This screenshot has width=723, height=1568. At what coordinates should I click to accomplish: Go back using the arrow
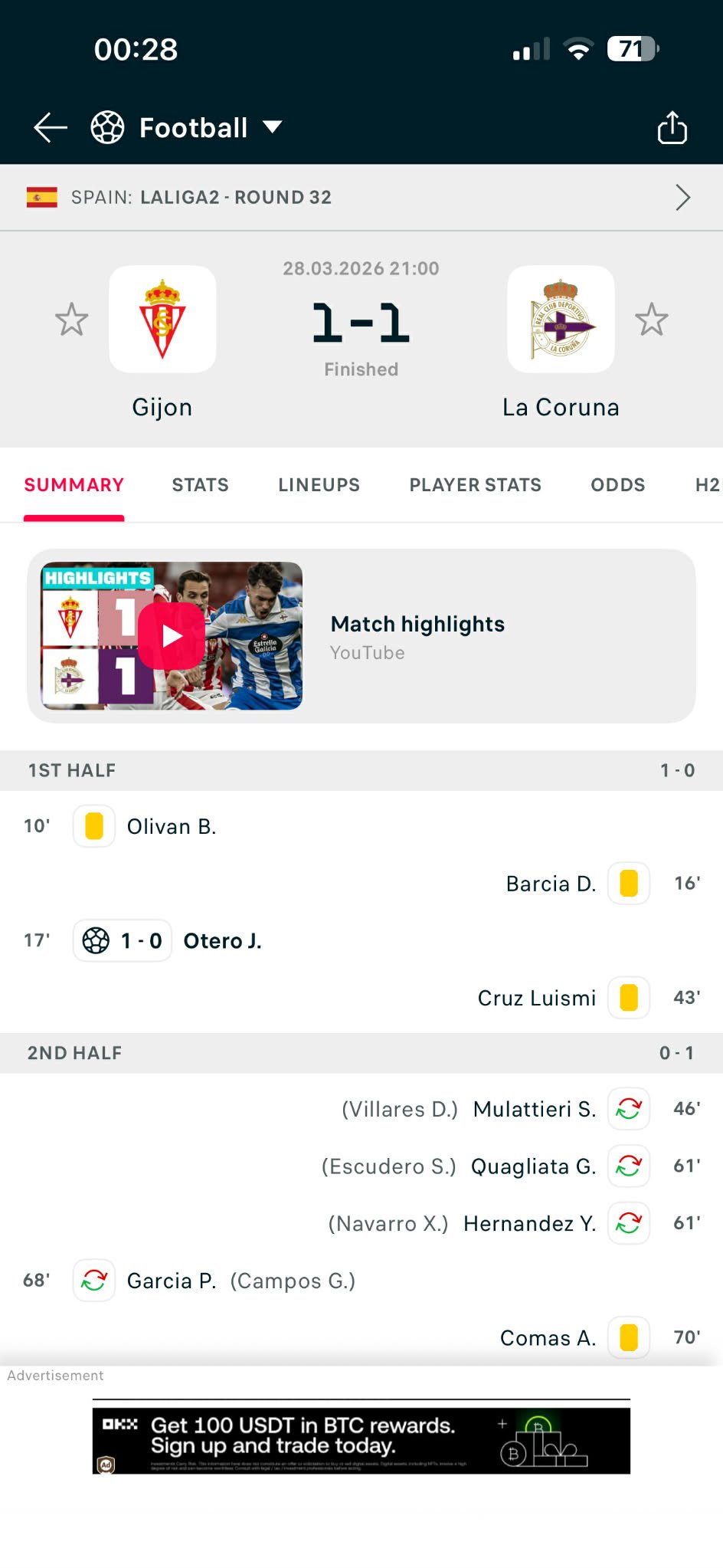51,128
